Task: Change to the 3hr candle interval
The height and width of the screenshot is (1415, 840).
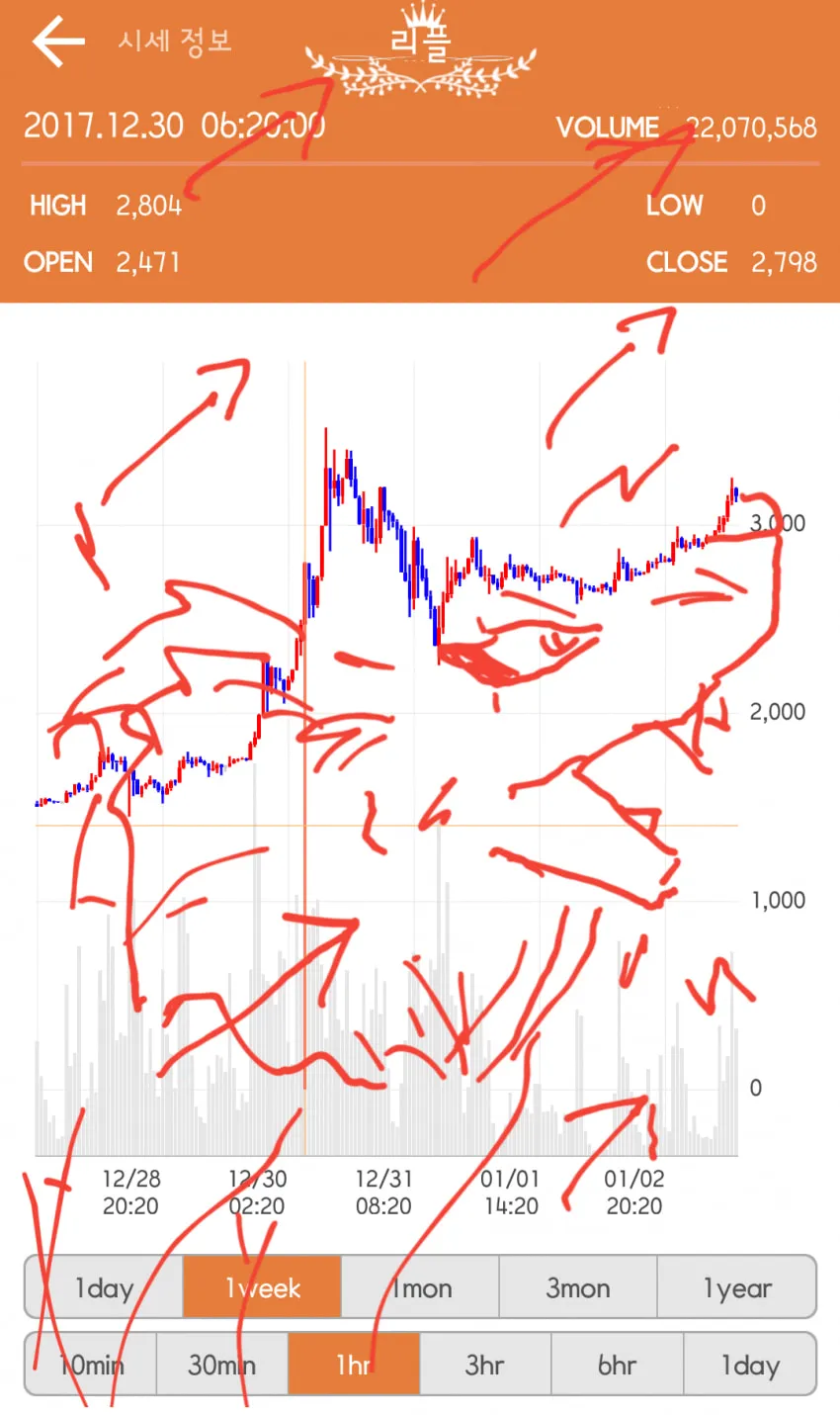Action: [485, 1365]
